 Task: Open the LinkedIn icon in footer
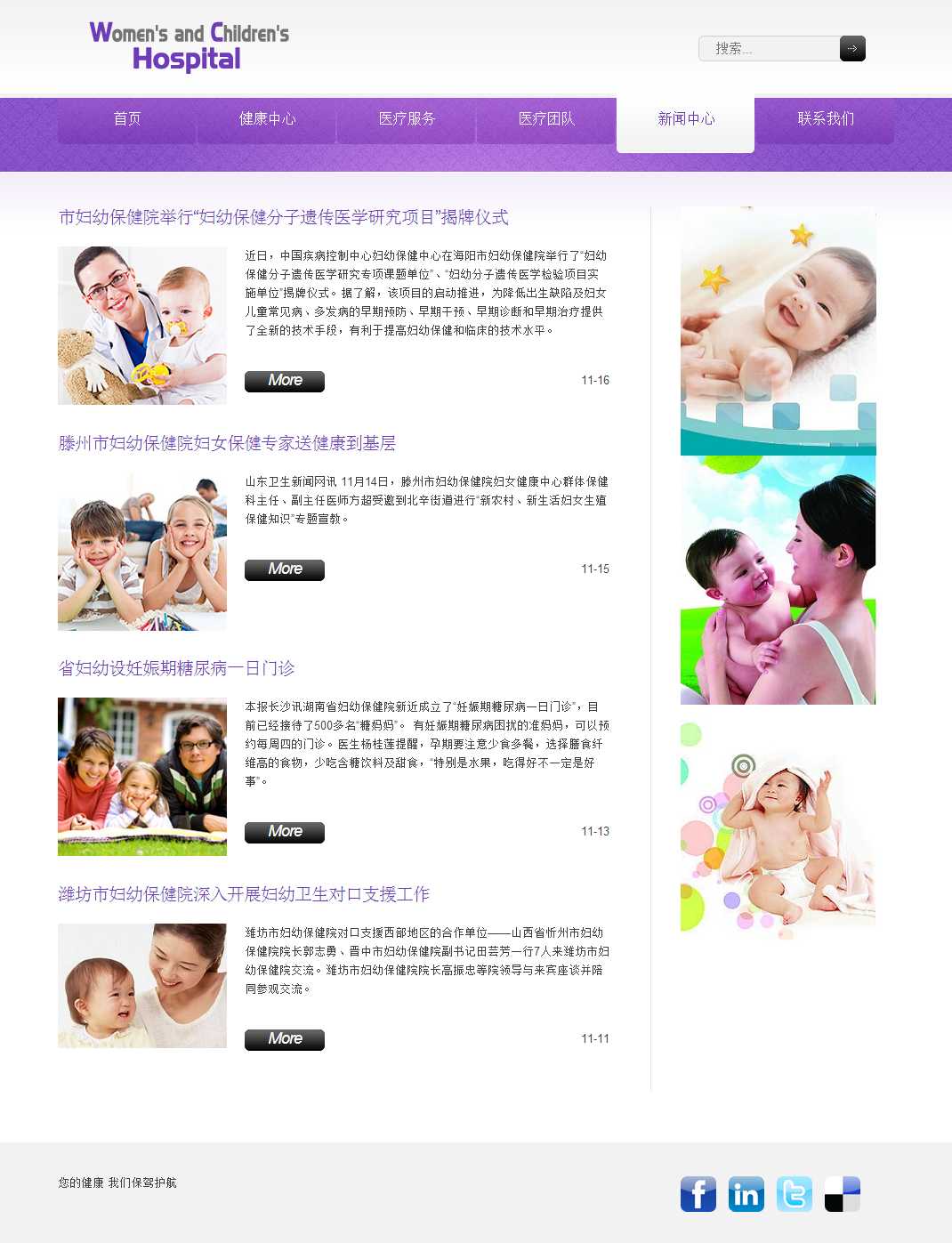[x=746, y=1194]
